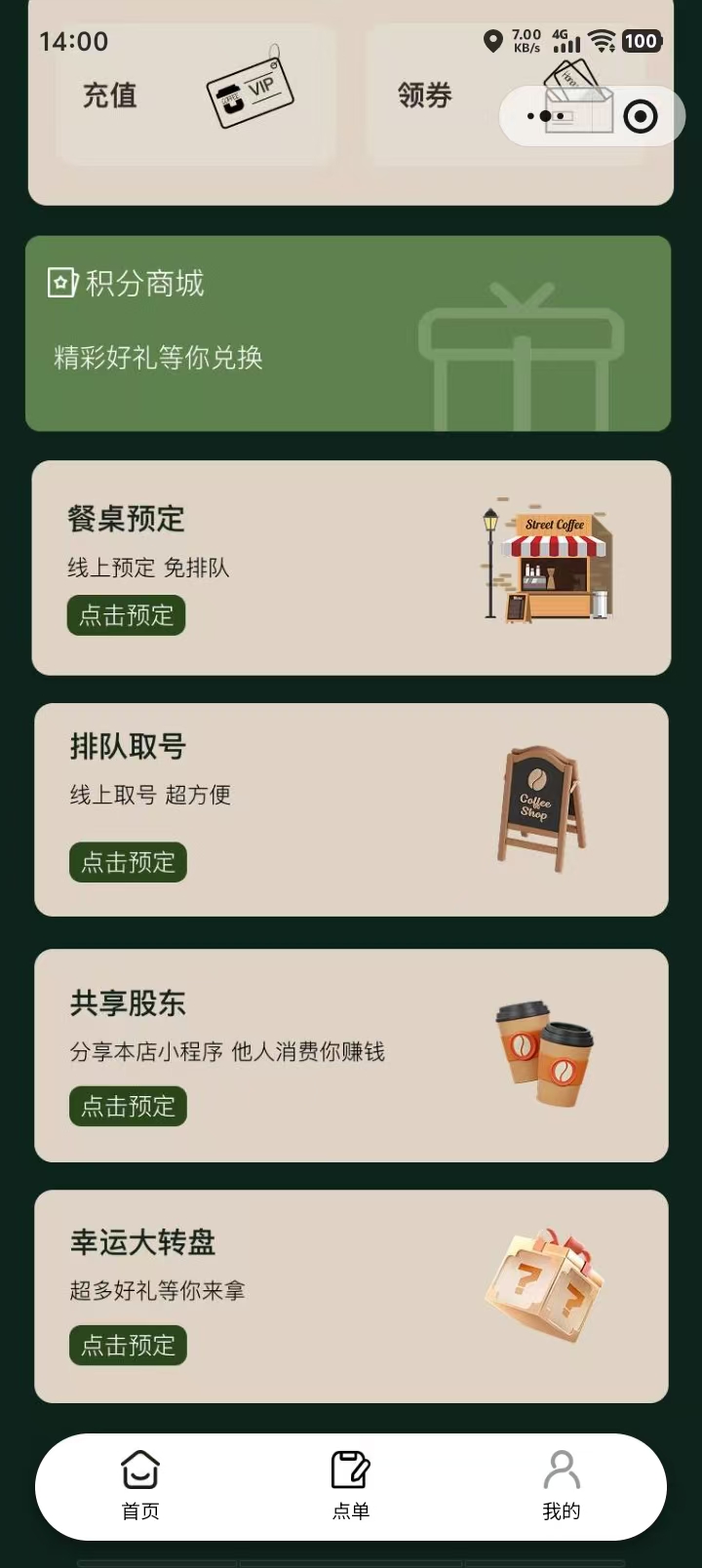Switch to the 我的 profile tab

tap(561, 1485)
